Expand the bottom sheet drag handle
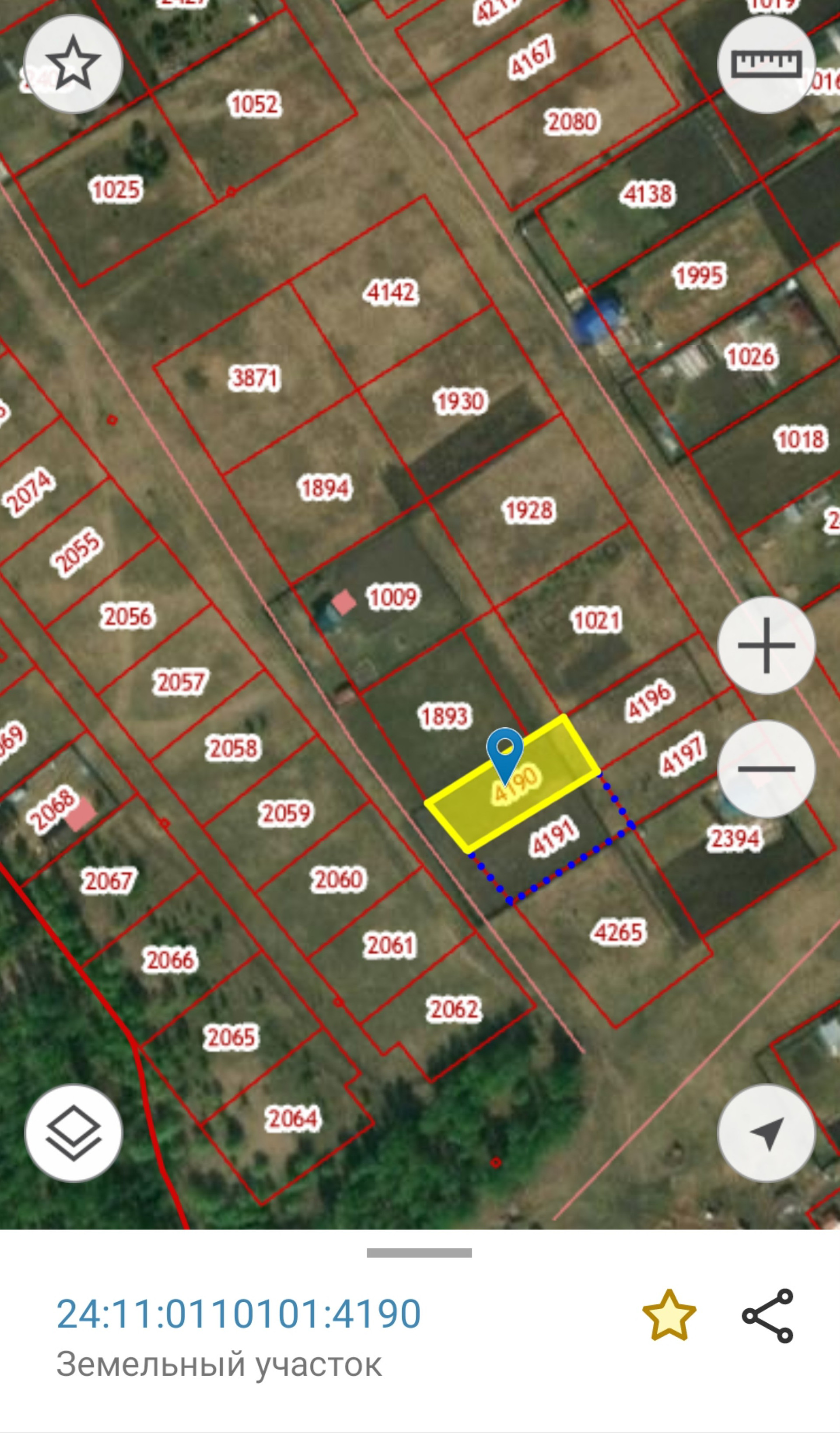Screen dimensions: 840x1433 419,1253
